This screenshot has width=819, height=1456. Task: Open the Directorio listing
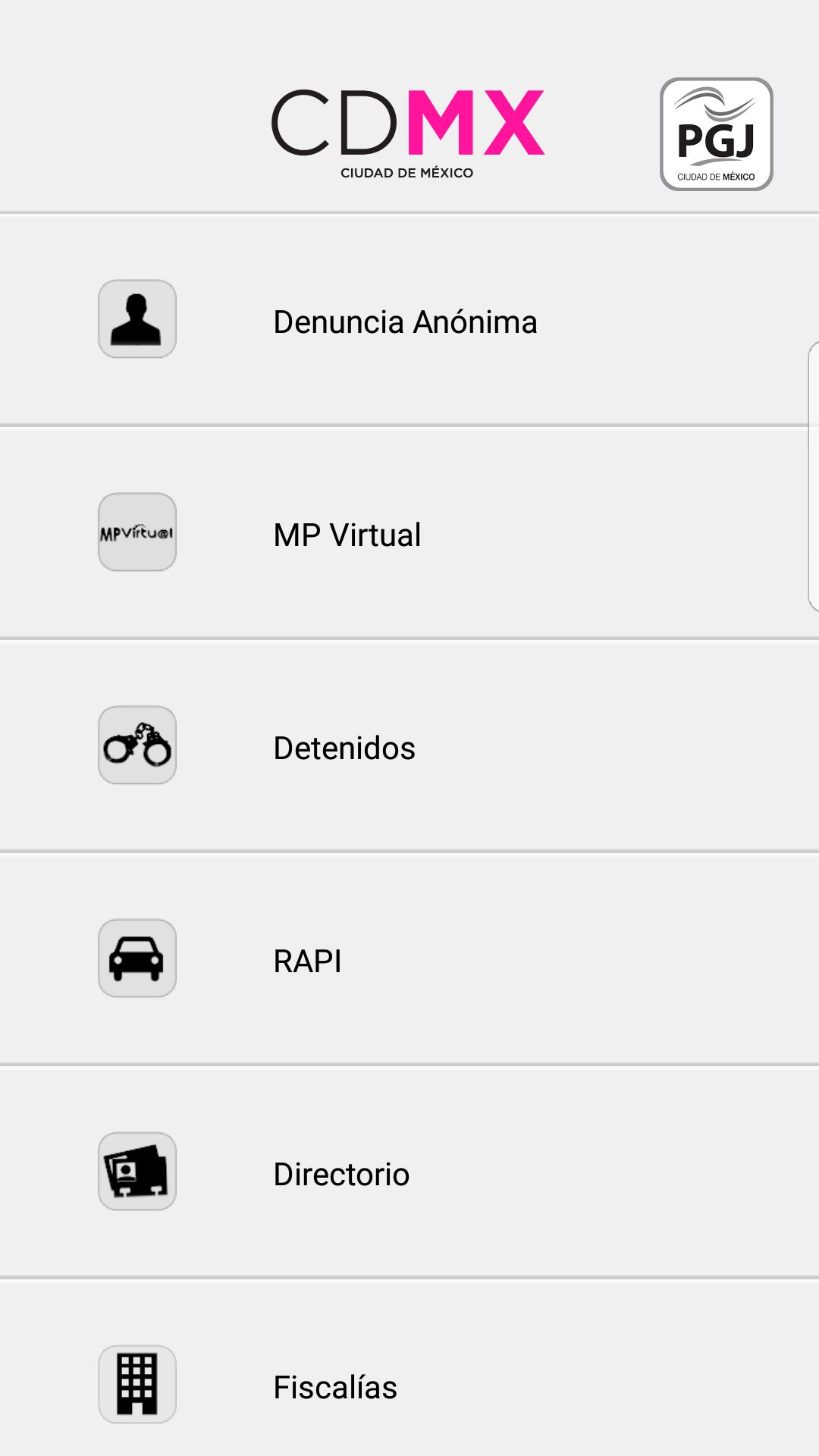pyautogui.click(x=341, y=1174)
